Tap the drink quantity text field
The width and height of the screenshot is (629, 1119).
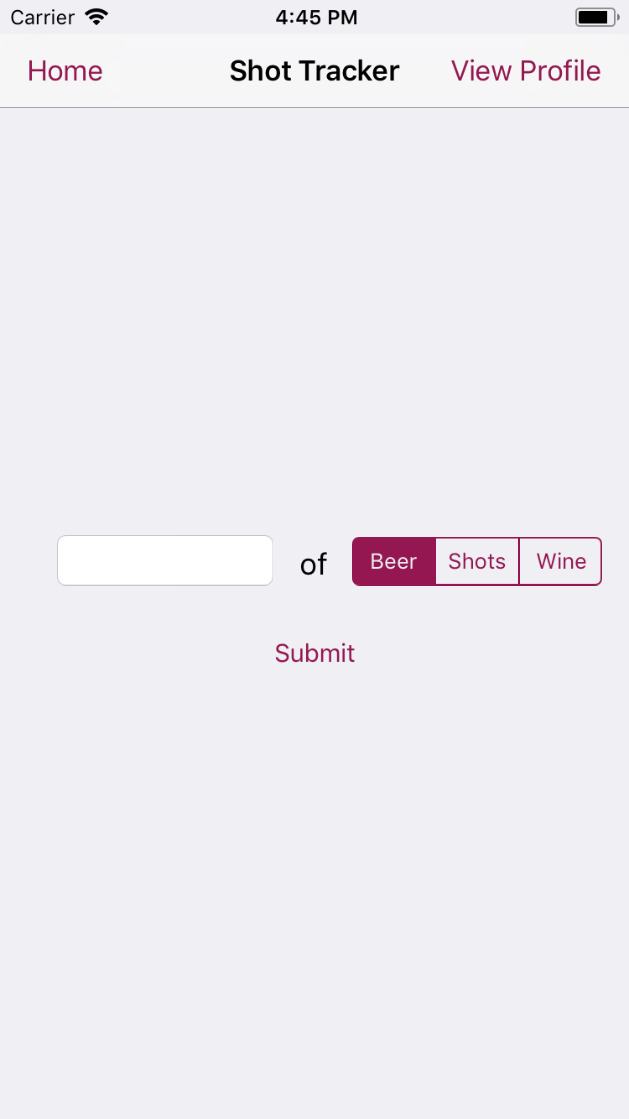click(165, 560)
